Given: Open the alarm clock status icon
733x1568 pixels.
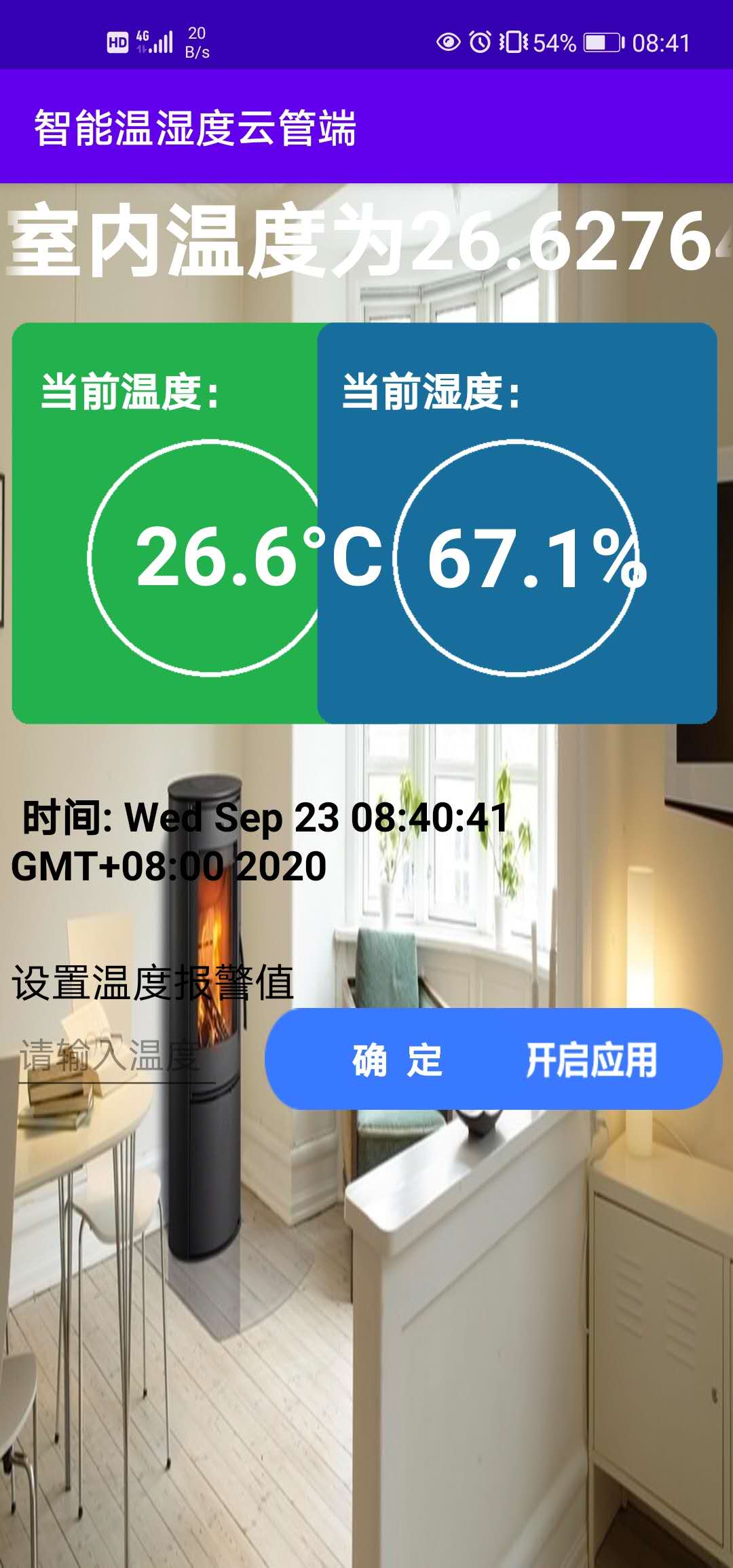Looking at the screenshot, I should tap(481, 42).
